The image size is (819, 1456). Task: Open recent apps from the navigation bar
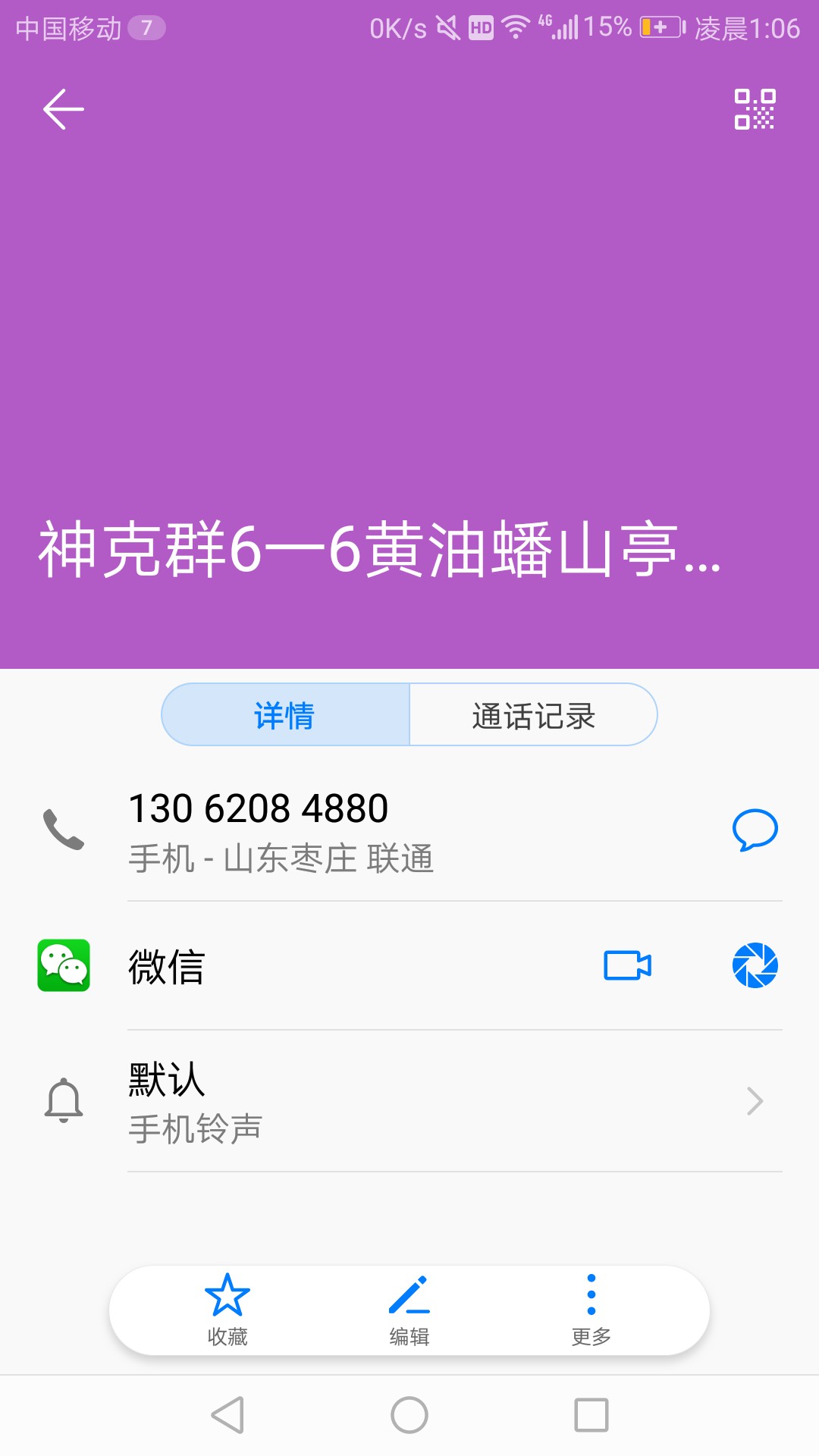pos(591,1415)
